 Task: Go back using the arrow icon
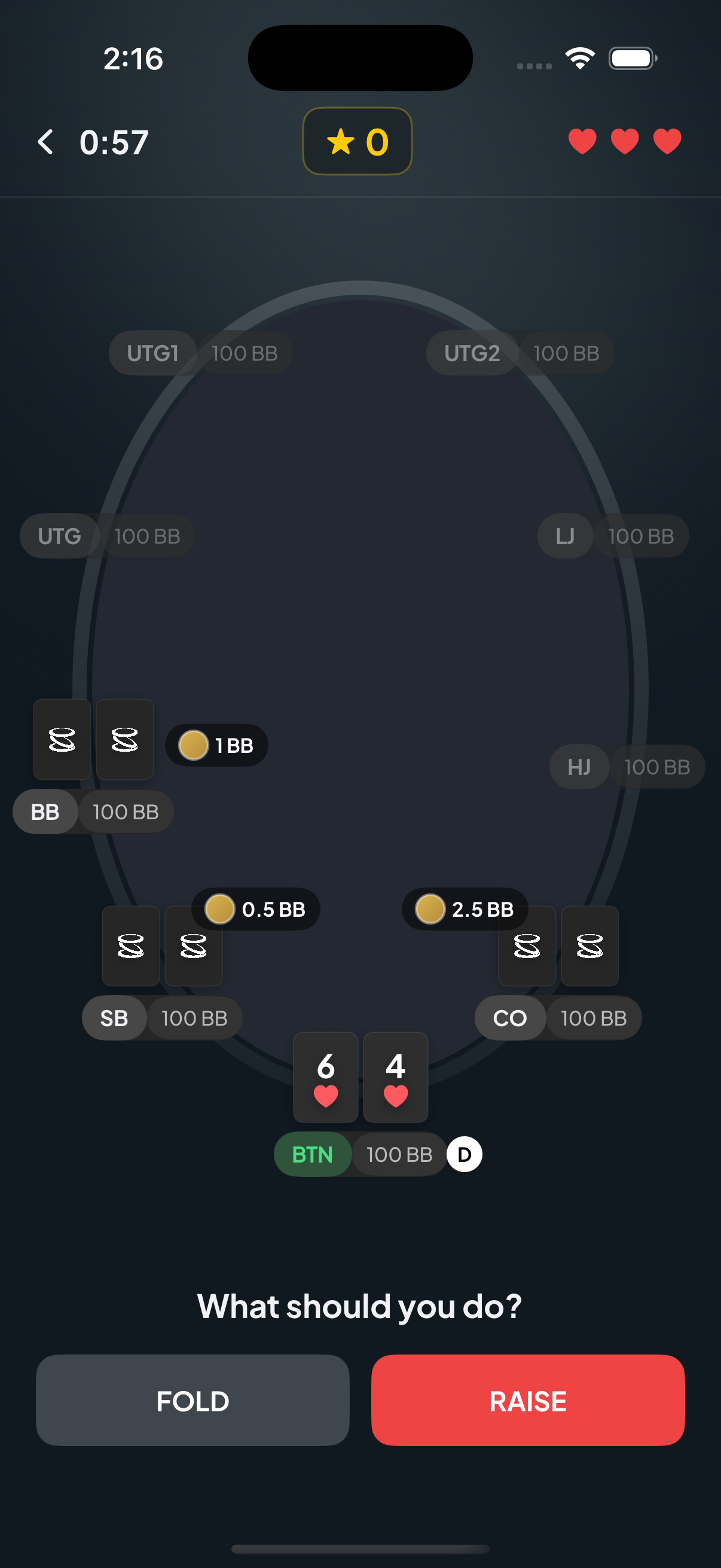pyautogui.click(x=45, y=142)
